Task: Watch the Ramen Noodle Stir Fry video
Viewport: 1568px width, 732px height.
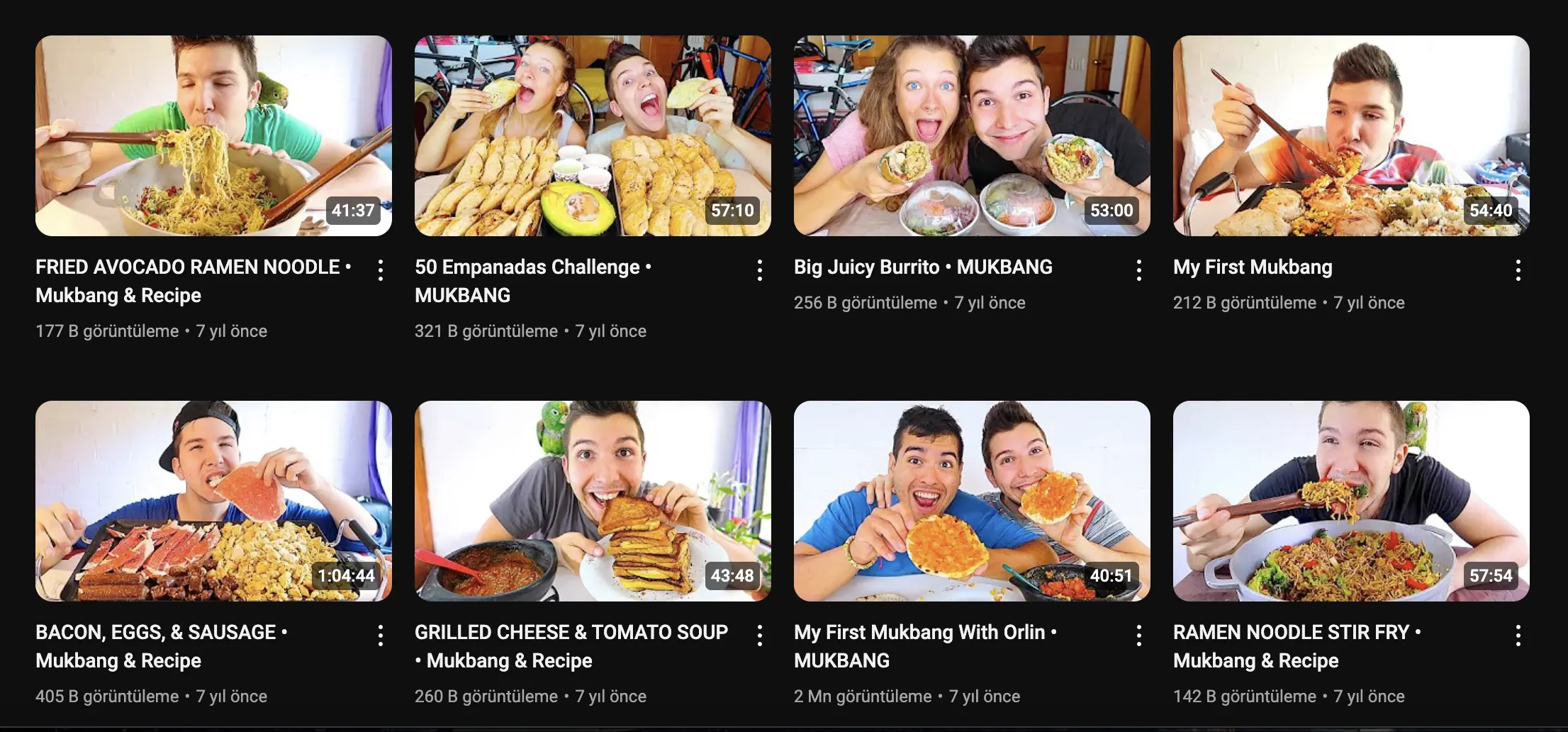Action: pos(1351,501)
